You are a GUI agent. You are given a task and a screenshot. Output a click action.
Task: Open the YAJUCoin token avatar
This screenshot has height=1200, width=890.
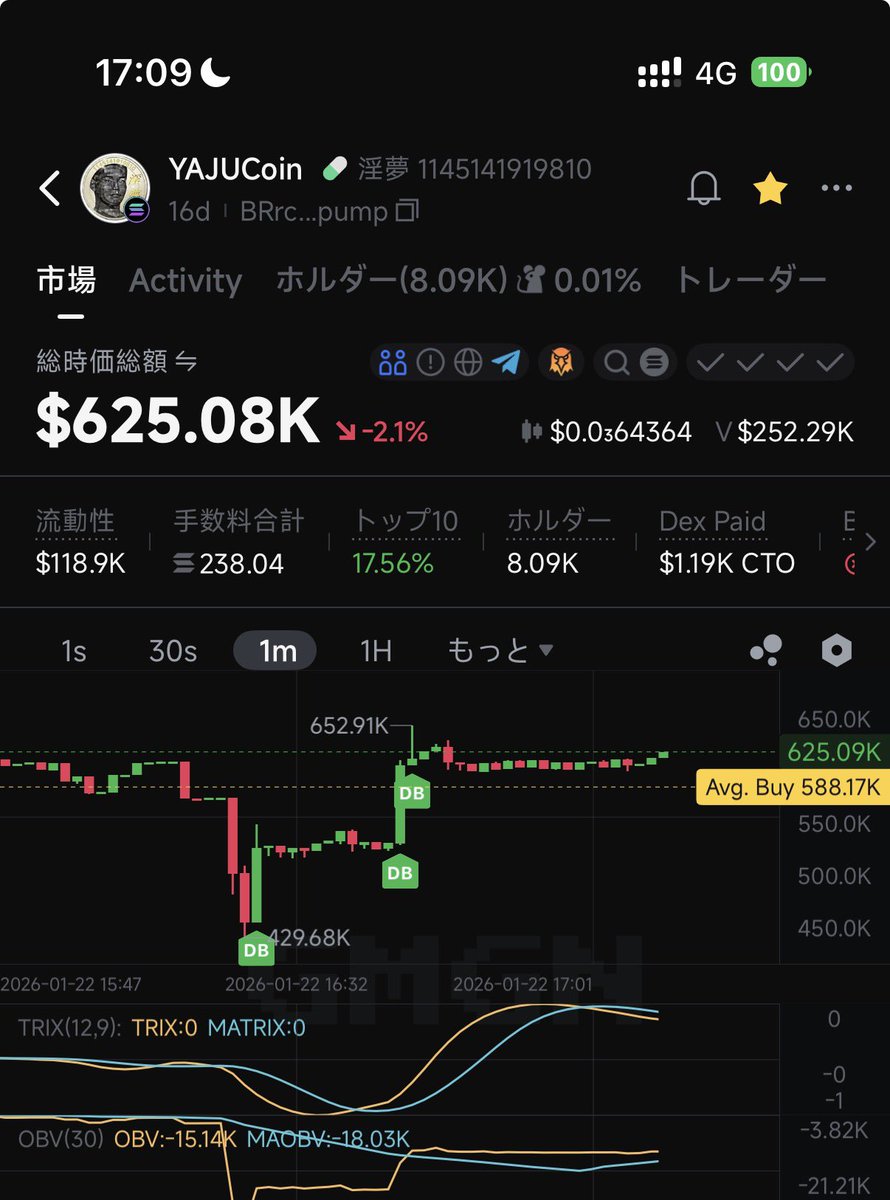[x=114, y=188]
